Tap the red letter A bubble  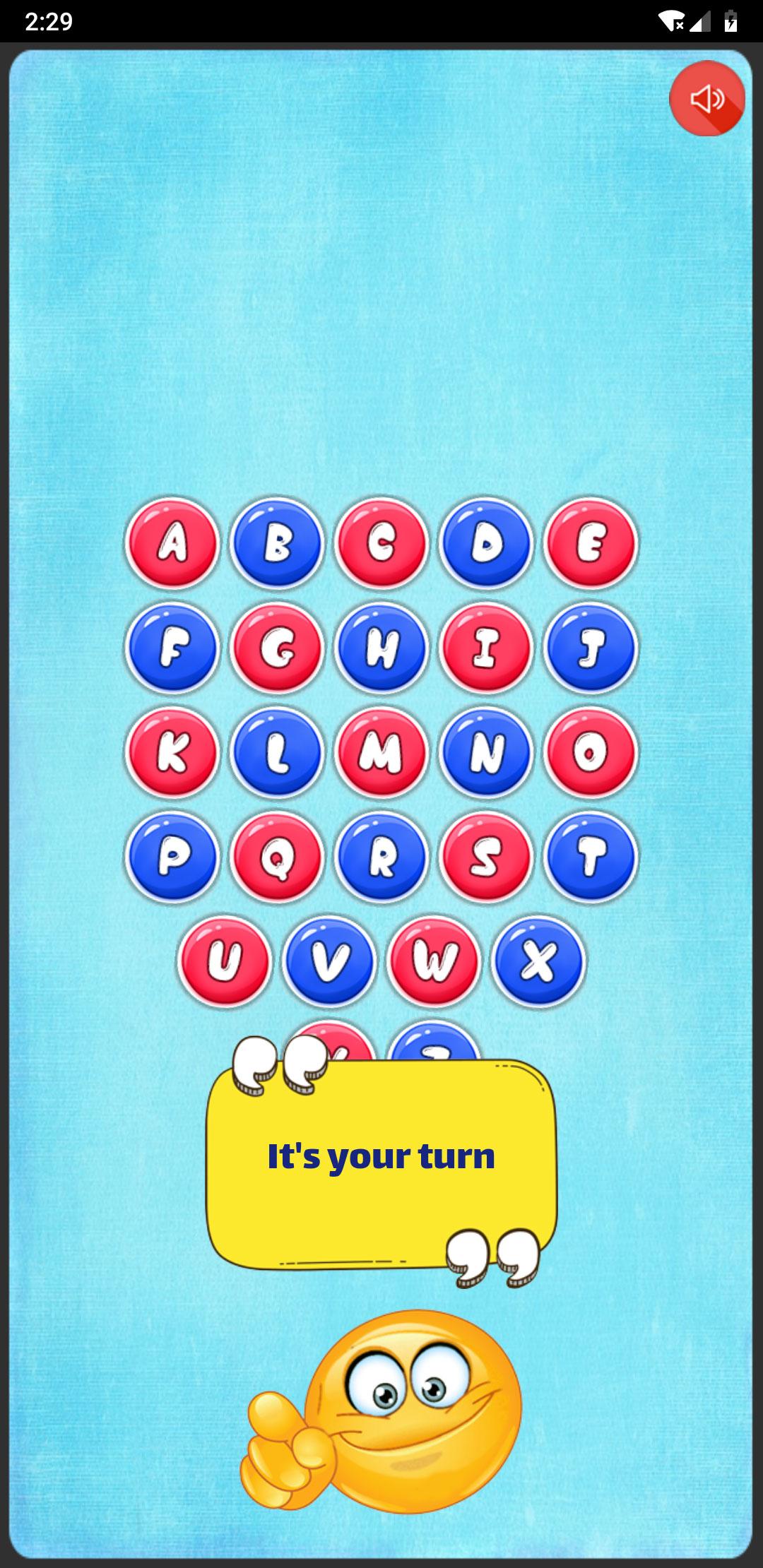click(x=172, y=543)
